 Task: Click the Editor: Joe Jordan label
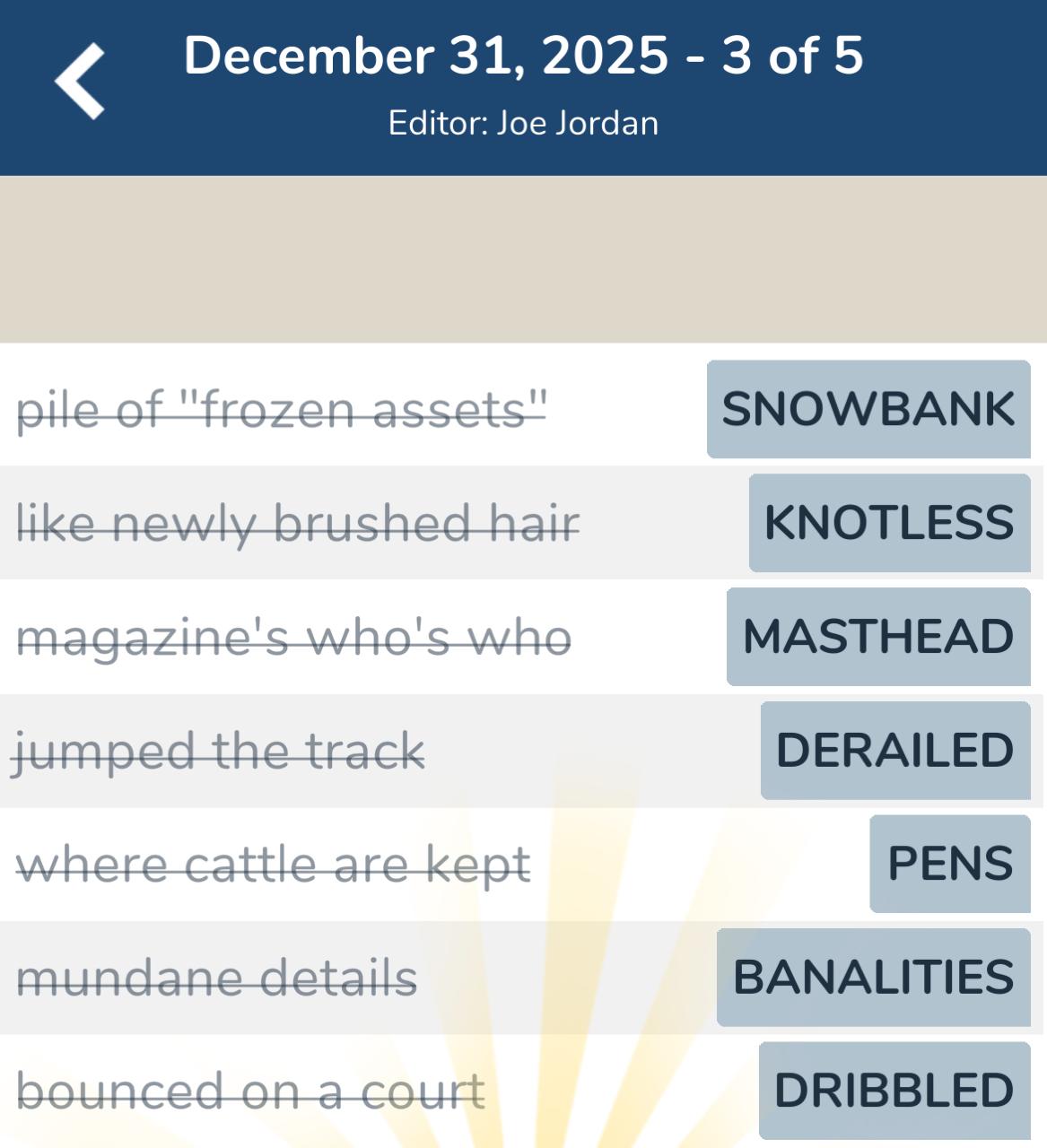point(523,123)
